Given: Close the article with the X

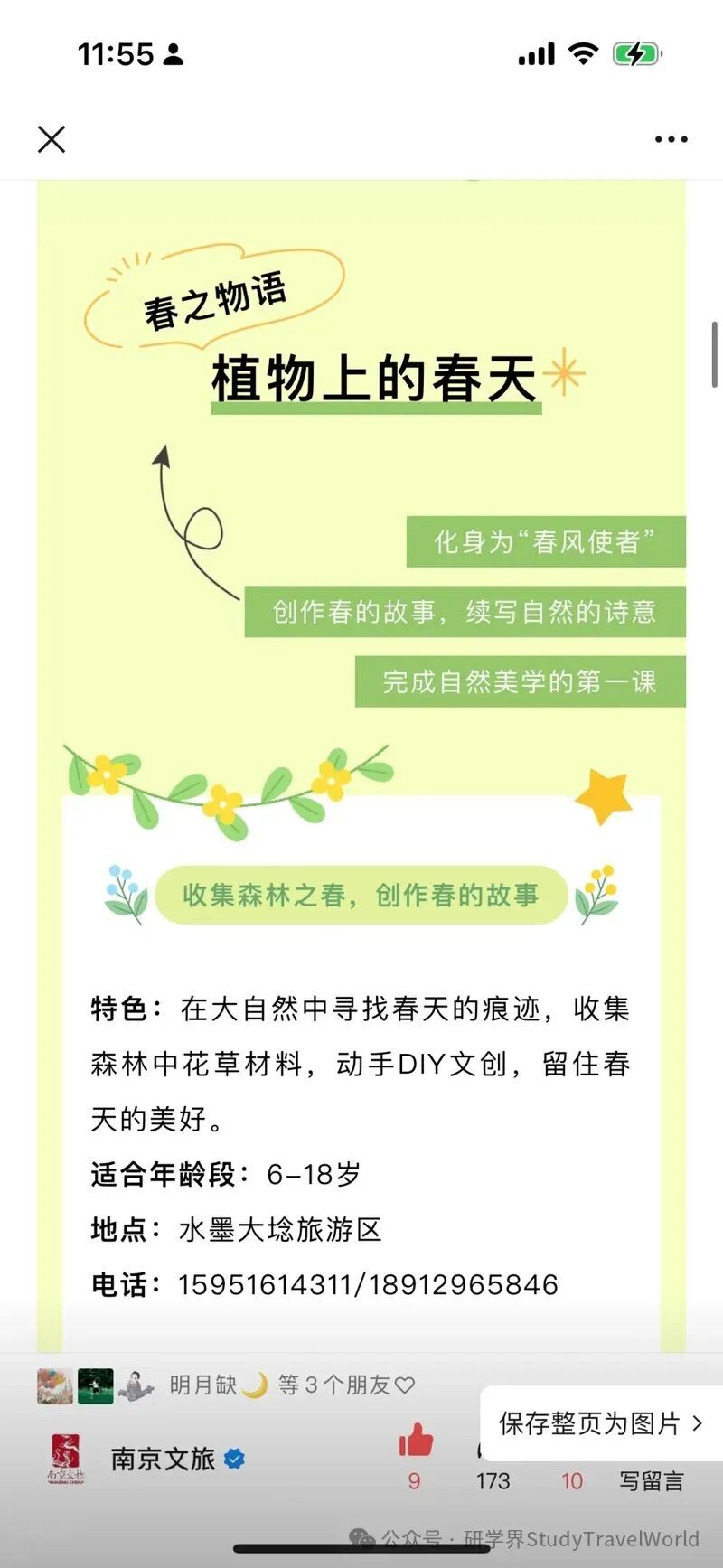Looking at the screenshot, I should (52, 139).
